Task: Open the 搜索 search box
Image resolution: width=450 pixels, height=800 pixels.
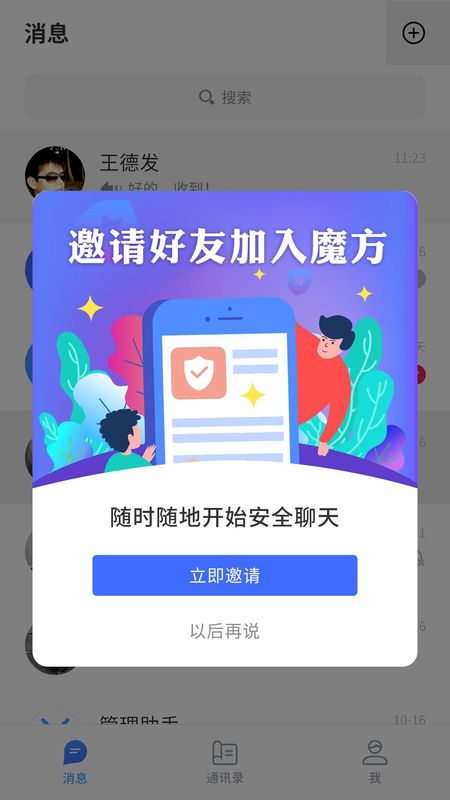Action: click(225, 97)
